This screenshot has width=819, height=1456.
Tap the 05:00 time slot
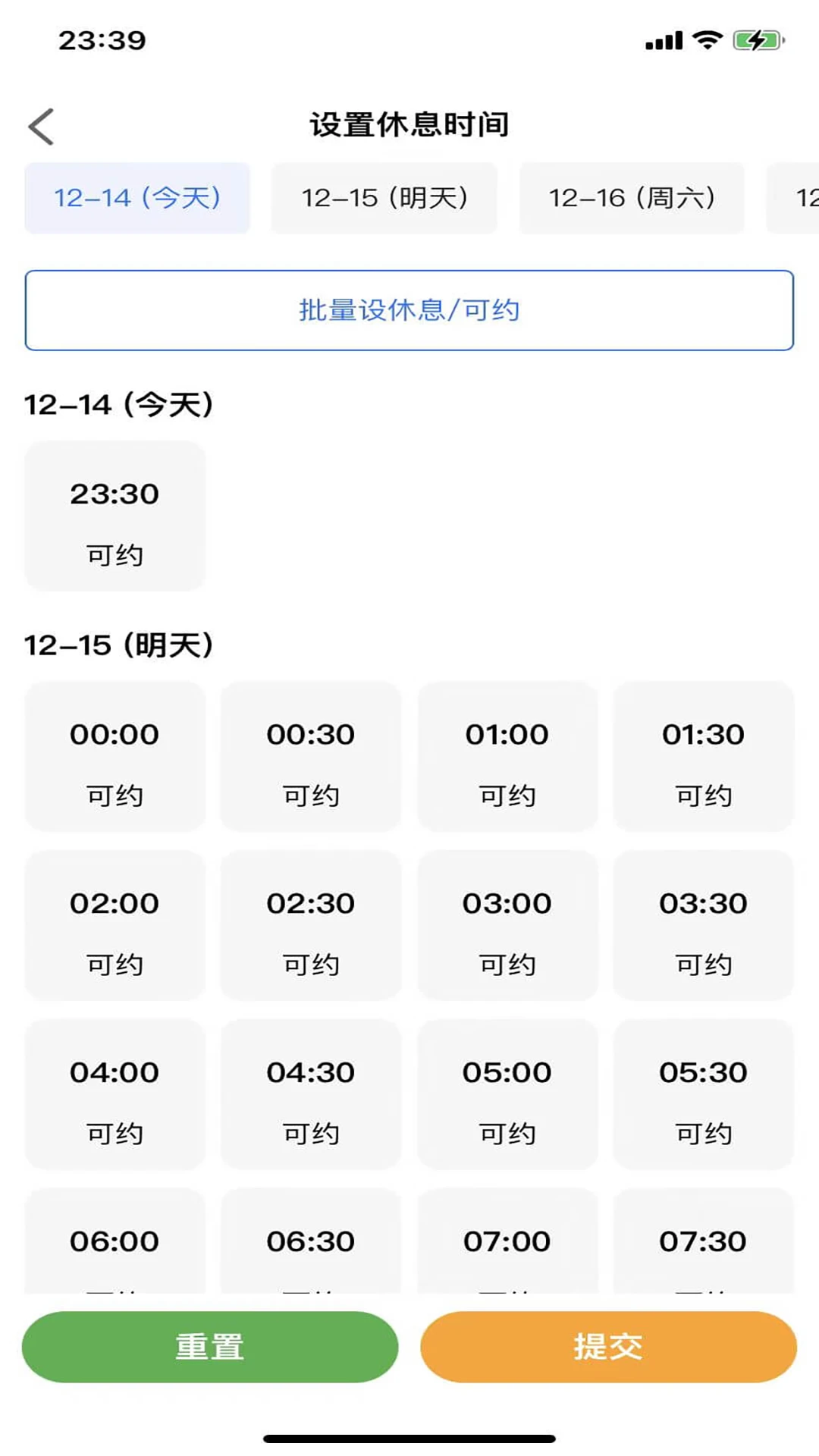[507, 1094]
